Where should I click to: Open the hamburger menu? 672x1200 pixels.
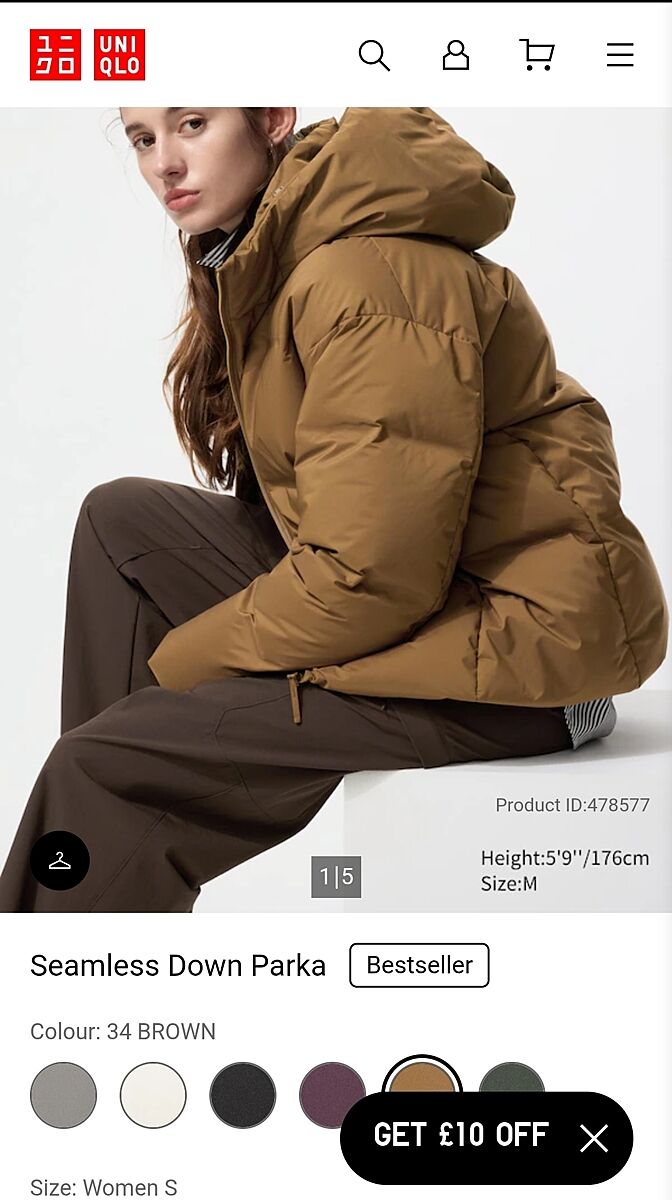click(620, 55)
